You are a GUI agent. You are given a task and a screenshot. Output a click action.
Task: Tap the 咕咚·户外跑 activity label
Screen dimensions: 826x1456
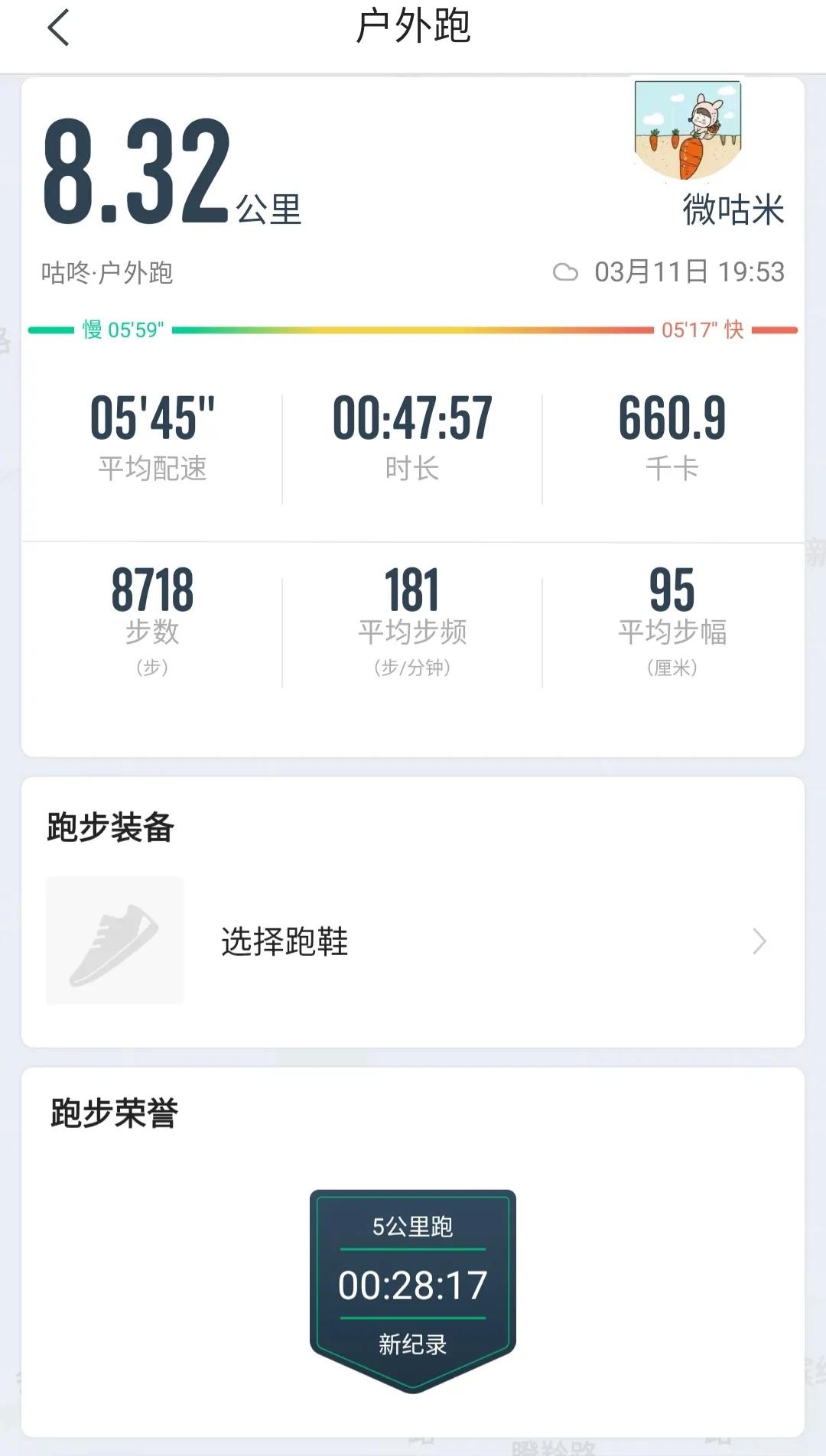109,273
